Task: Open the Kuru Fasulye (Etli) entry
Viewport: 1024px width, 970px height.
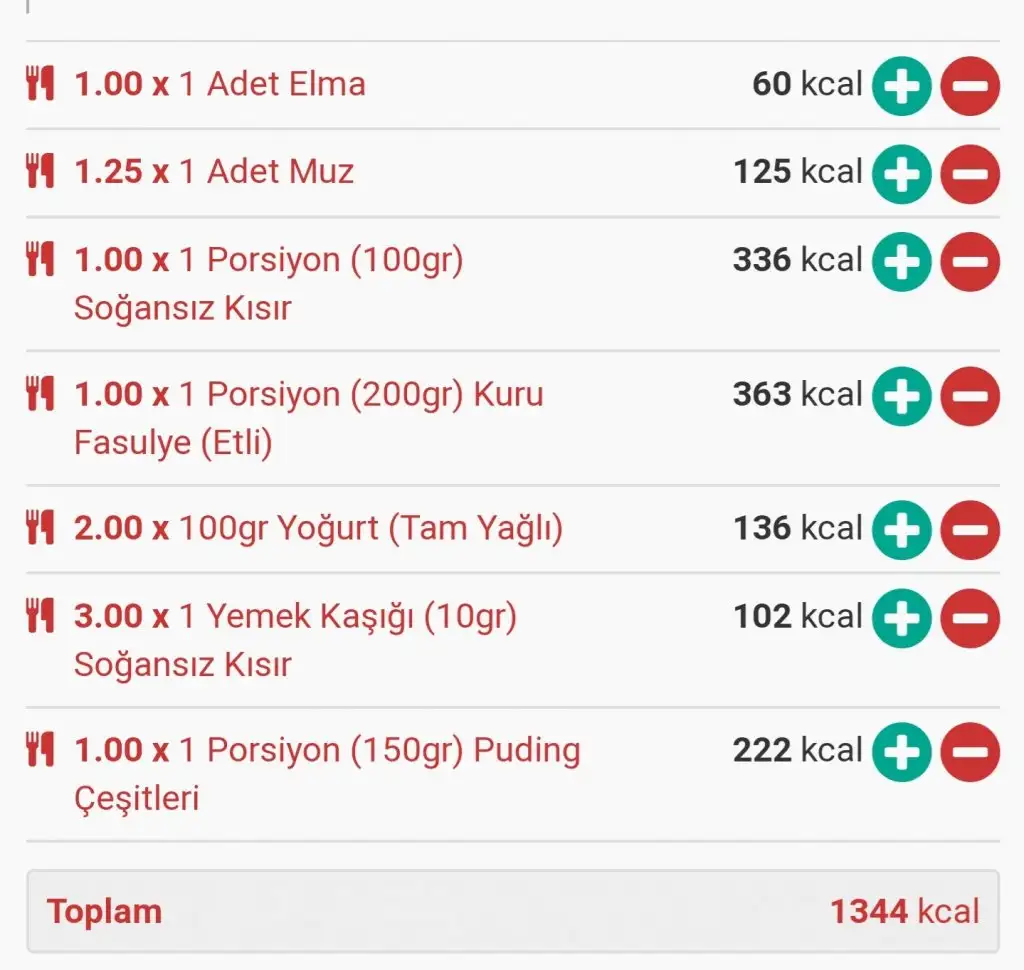Action: pyautogui.click(x=308, y=418)
